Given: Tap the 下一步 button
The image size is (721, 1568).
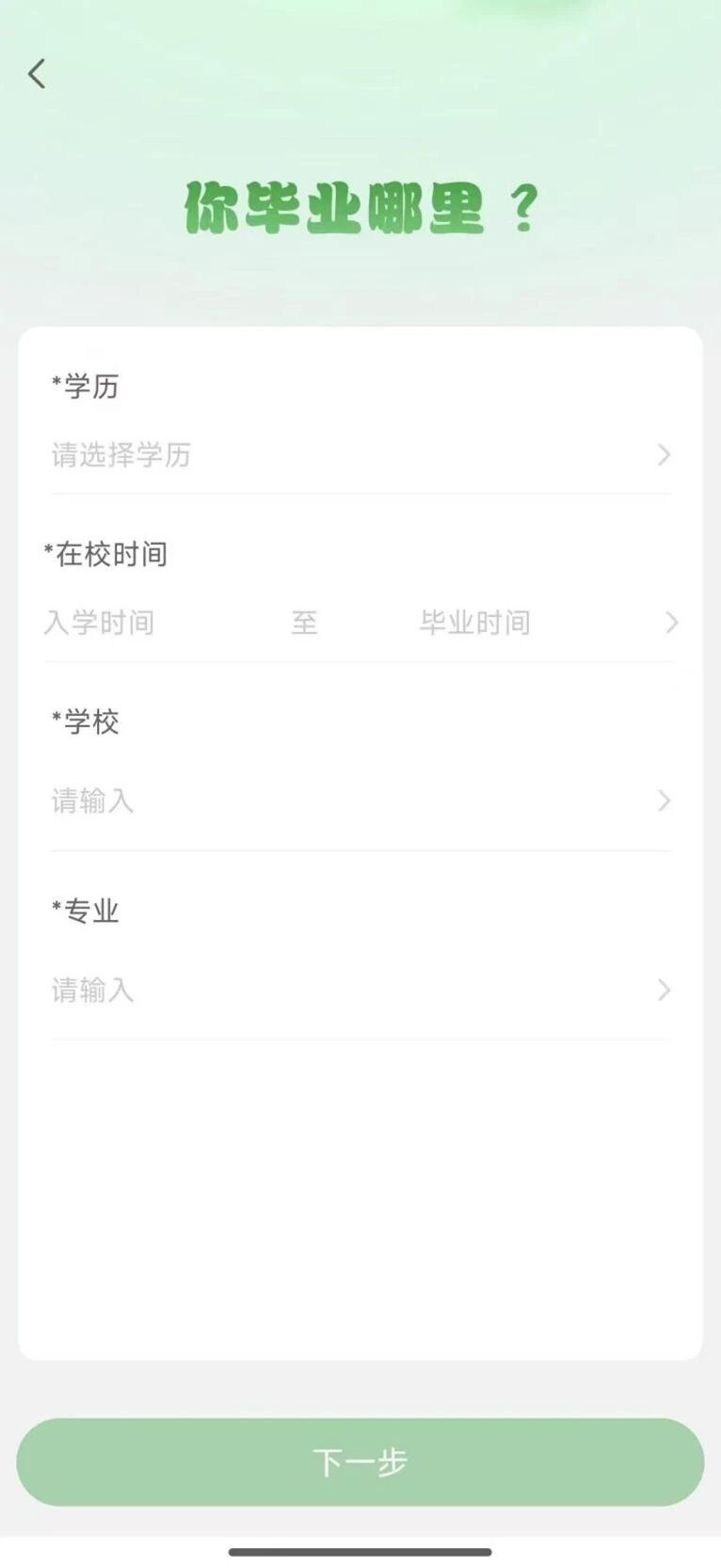Looking at the screenshot, I should click(x=360, y=1462).
